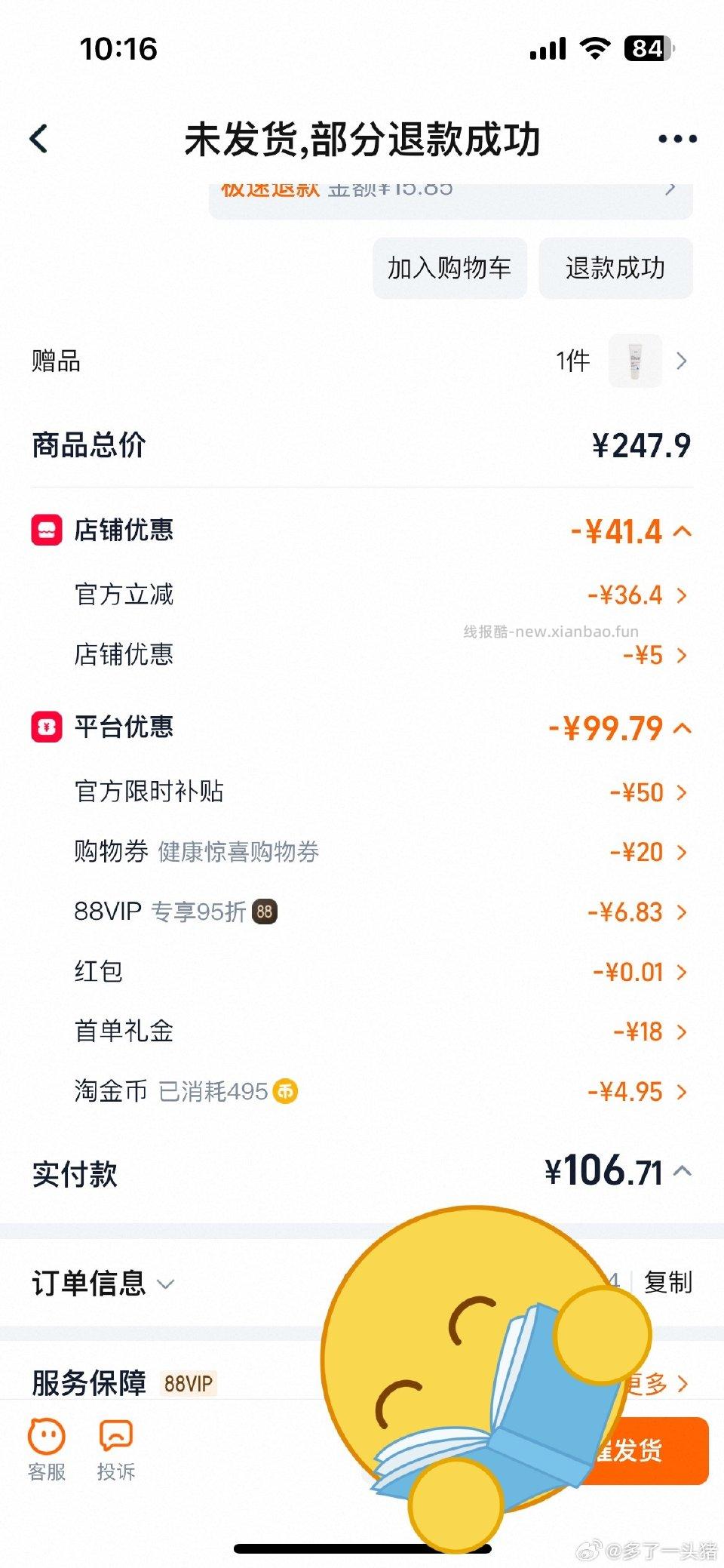Image resolution: width=724 pixels, height=1568 pixels.
Task: Collapse the 平台优惠 platform discount section
Action: click(x=683, y=728)
